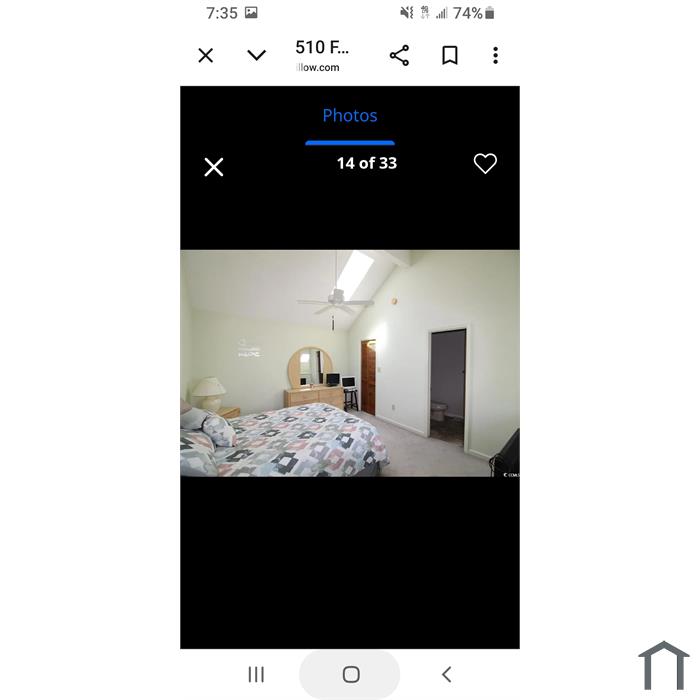The image size is (700, 700).
Task: Open recent apps from navigation bar
Action: [x=256, y=675]
